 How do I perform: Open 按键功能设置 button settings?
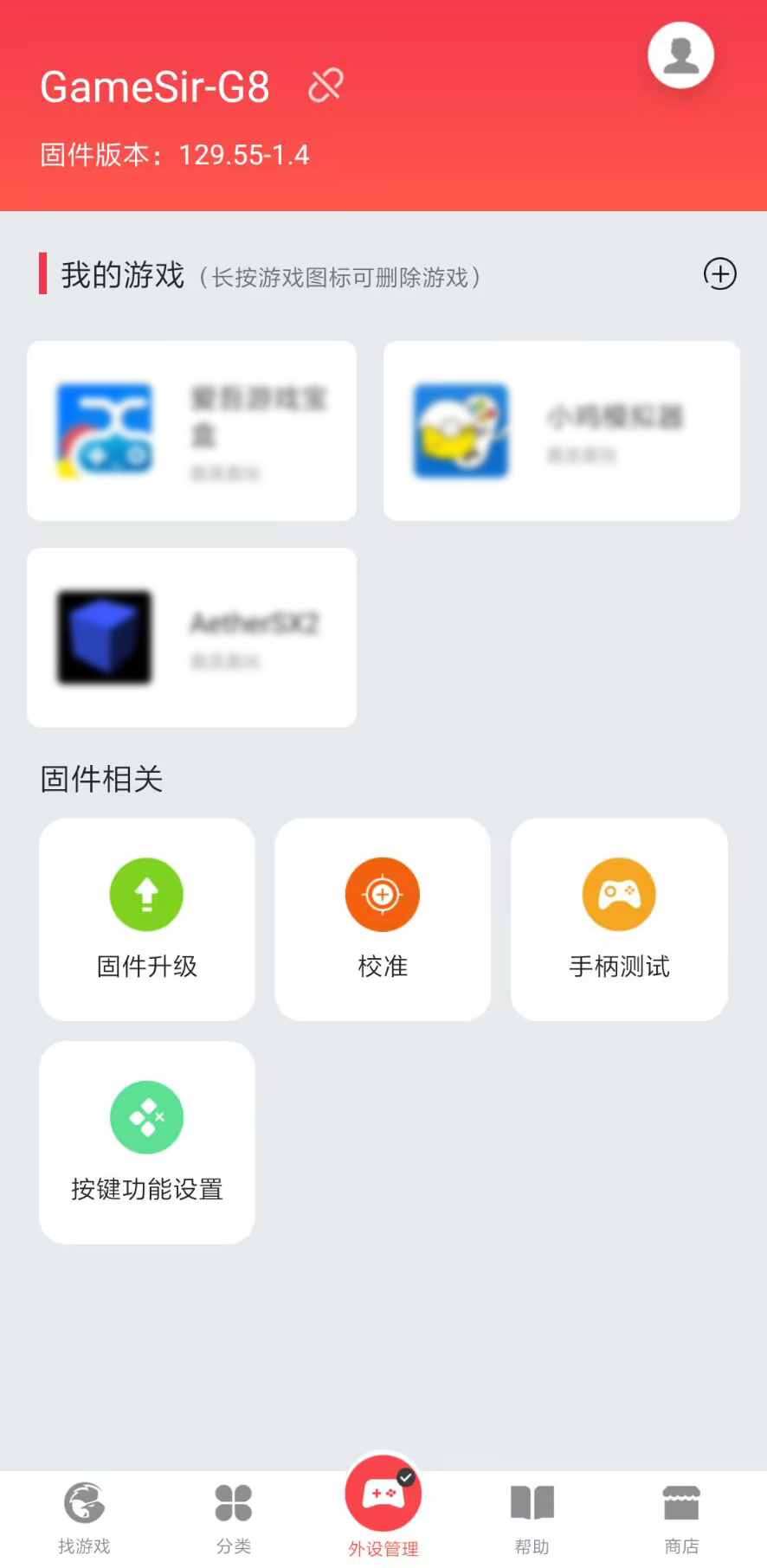(147, 1142)
